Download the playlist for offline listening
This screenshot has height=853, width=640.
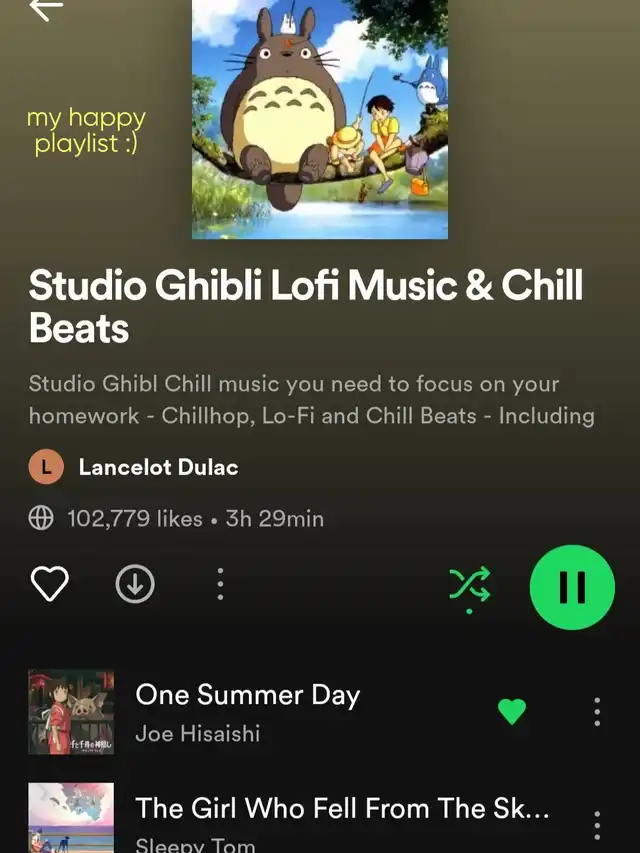(135, 585)
